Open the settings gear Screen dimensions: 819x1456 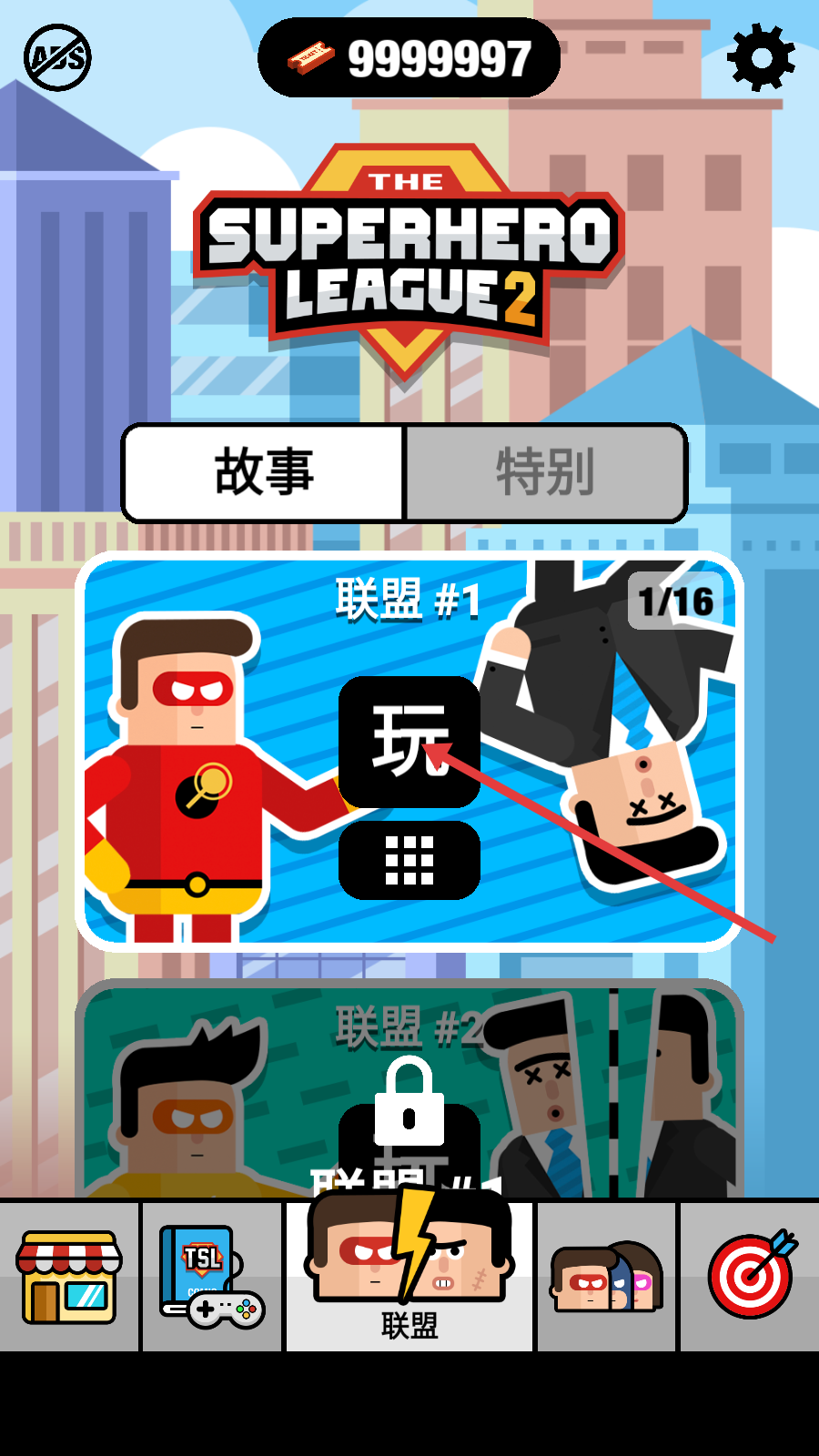(x=761, y=58)
